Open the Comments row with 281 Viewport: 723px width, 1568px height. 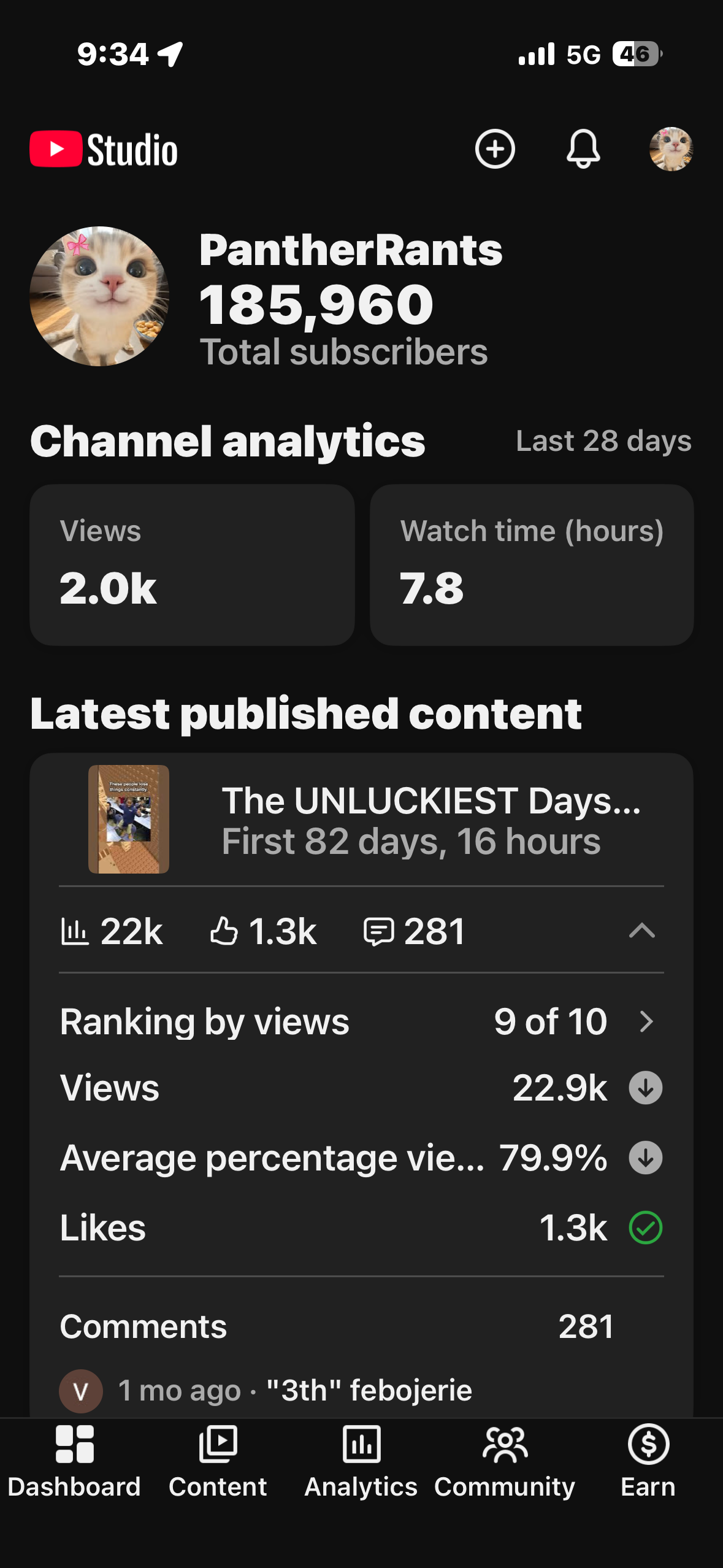[362, 1326]
